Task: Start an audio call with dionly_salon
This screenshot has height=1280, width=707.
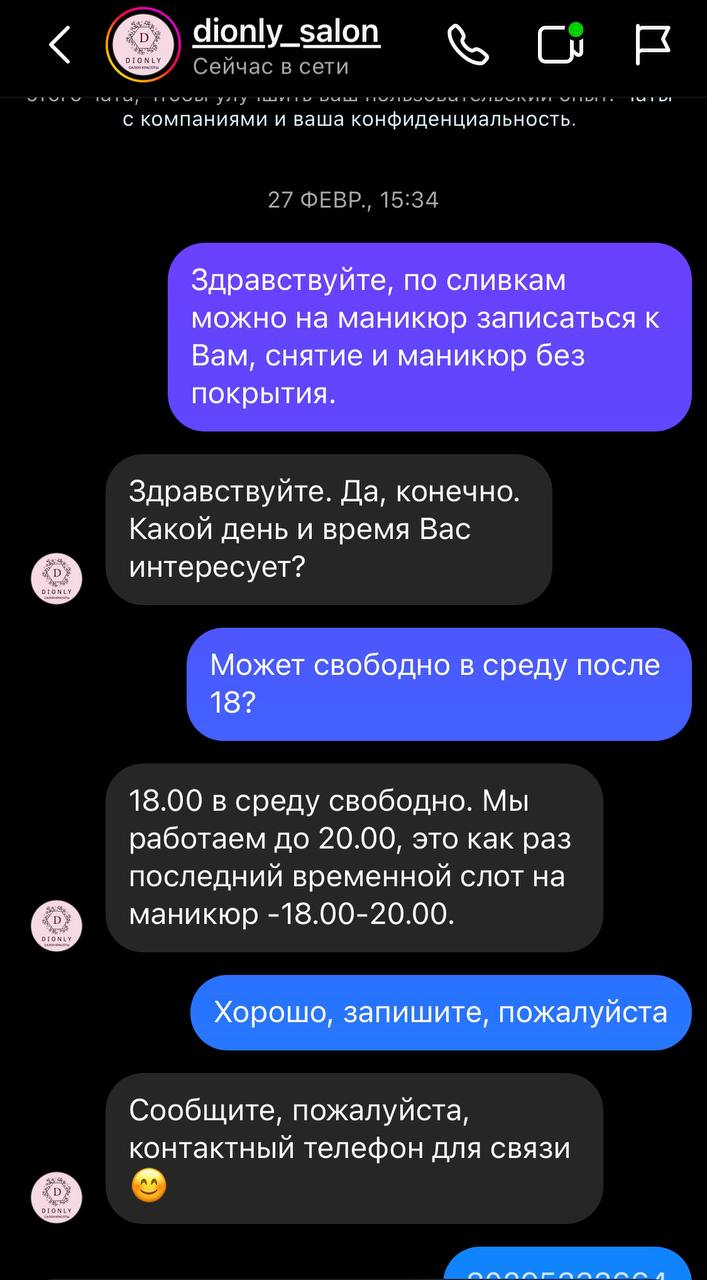Action: (468, 45)
